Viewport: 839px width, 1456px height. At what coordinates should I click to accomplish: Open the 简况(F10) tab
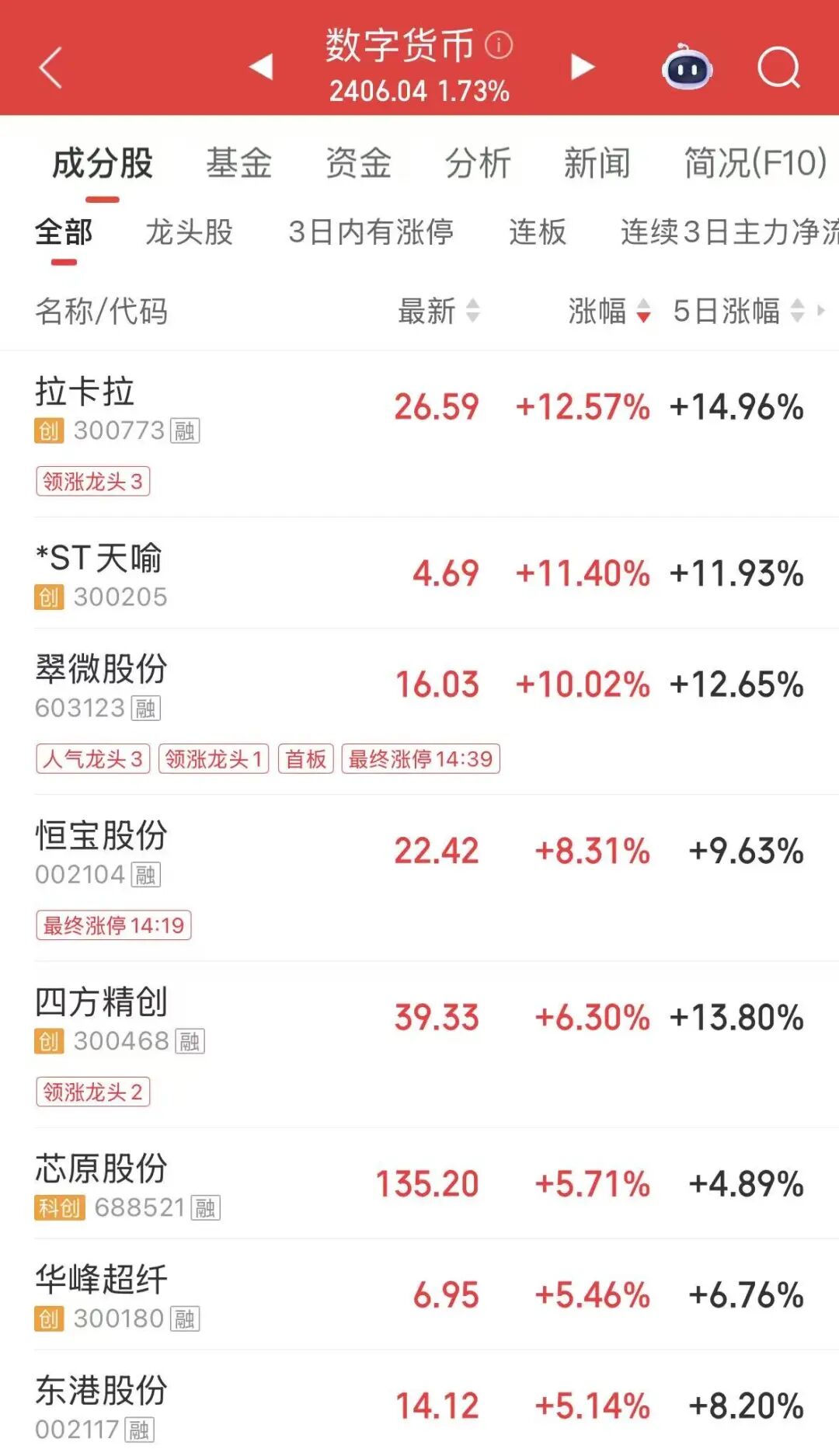click(752, 162)
